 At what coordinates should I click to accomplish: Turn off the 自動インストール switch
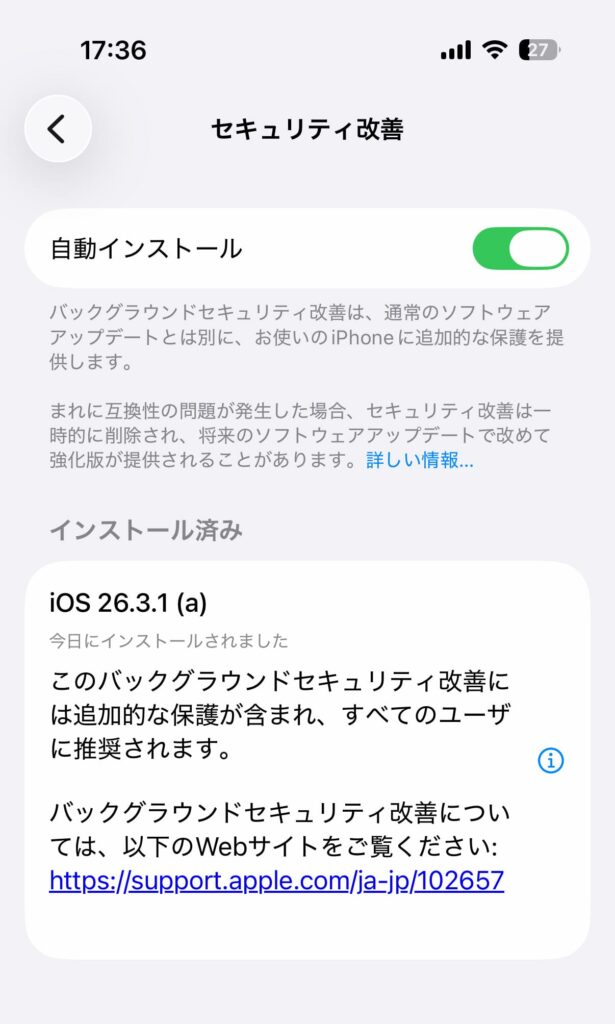(x=520, y=249)
